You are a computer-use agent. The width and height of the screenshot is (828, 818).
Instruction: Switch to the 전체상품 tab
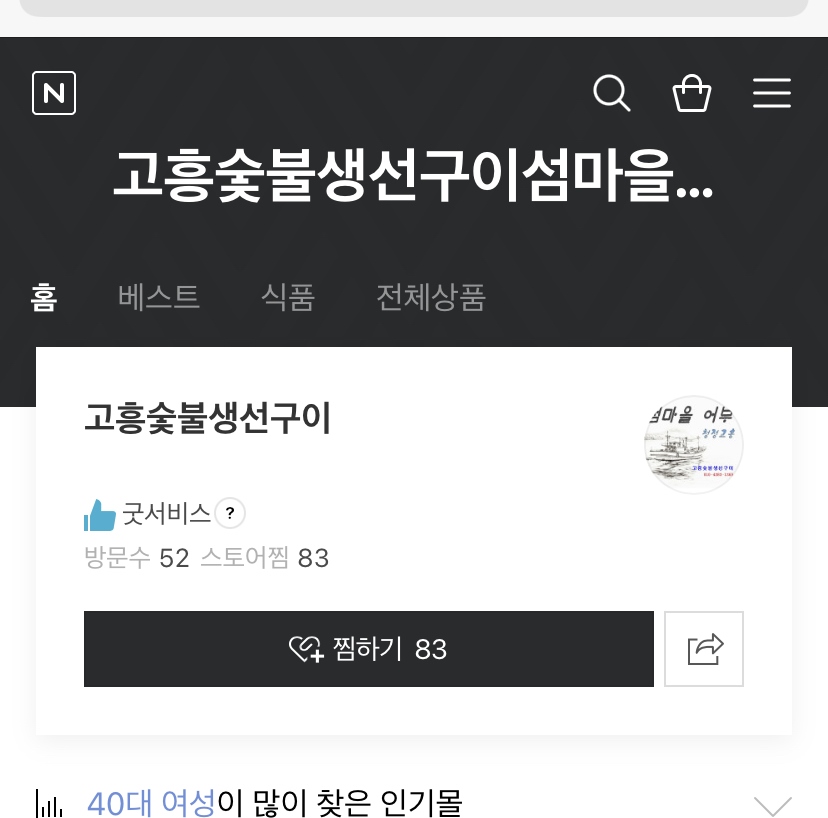pyautogui.click(x=431, y=297)
